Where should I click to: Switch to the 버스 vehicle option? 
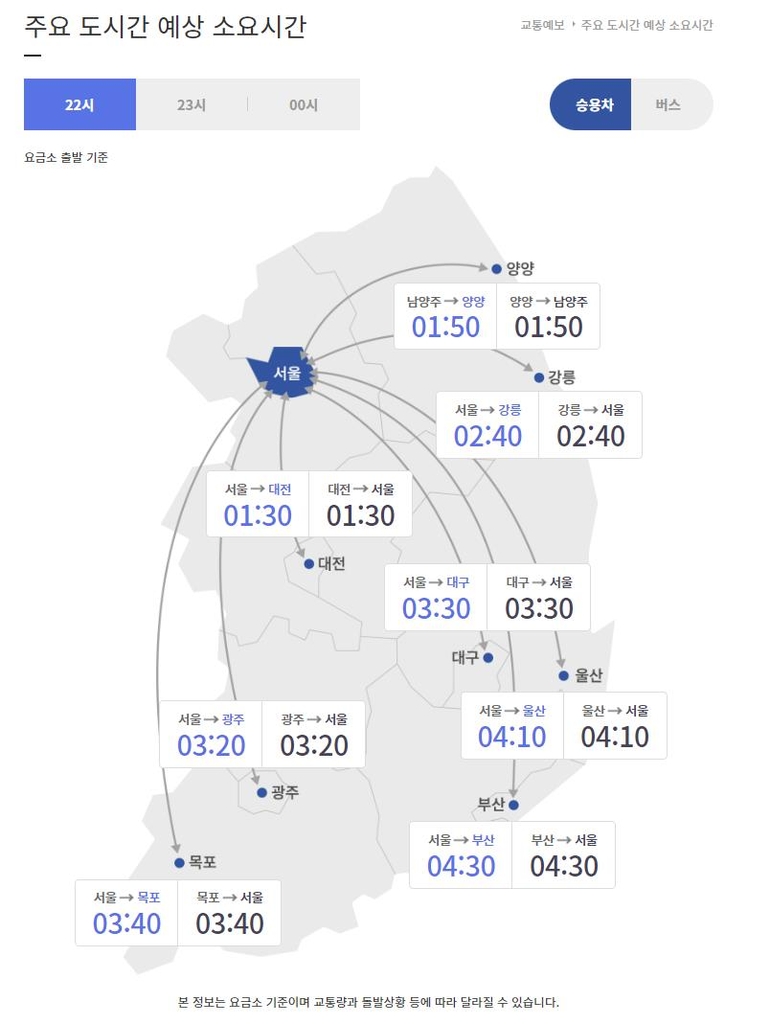668,104
